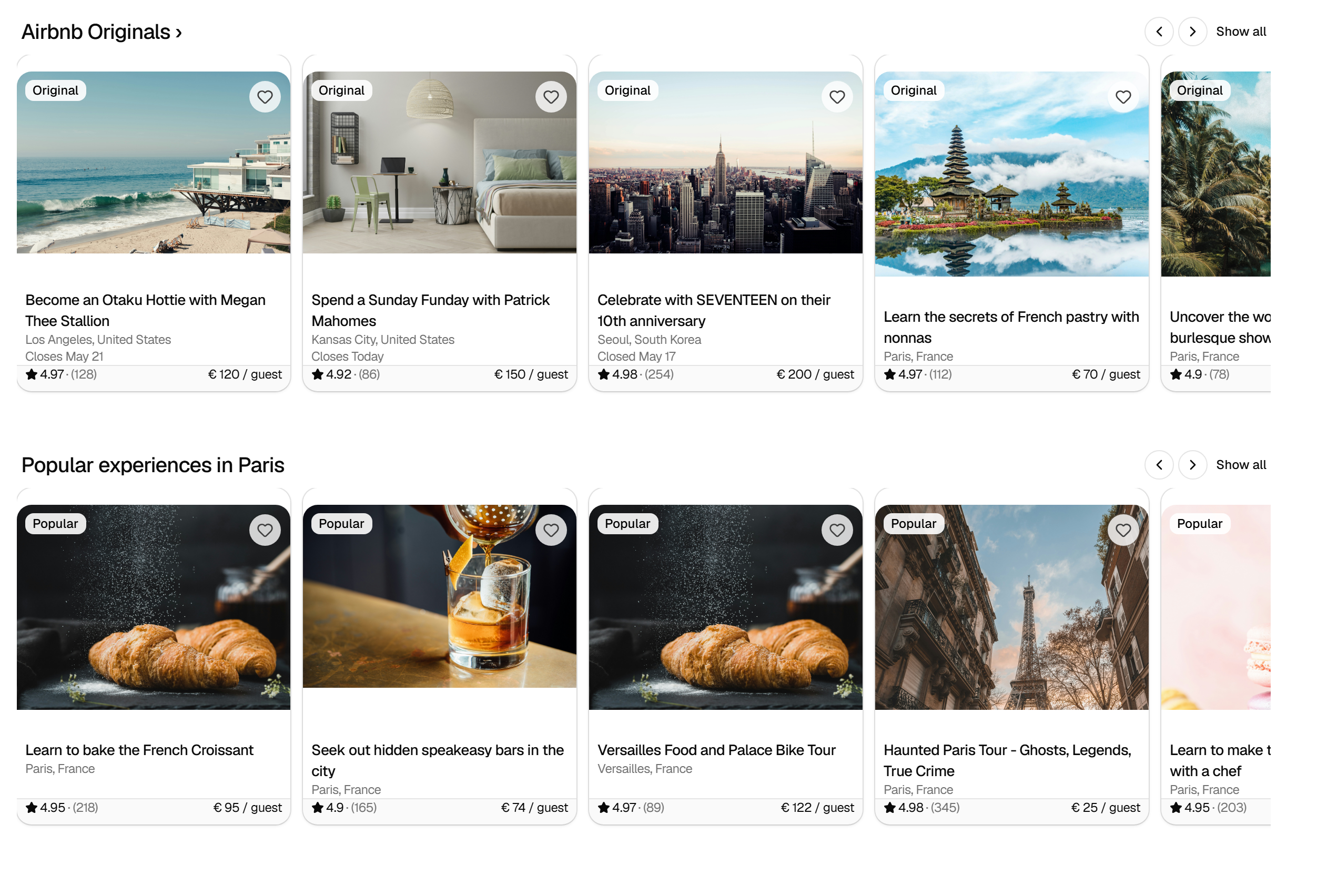
Task: Show all popular experiences in Paris
Action: [1241, 465]
